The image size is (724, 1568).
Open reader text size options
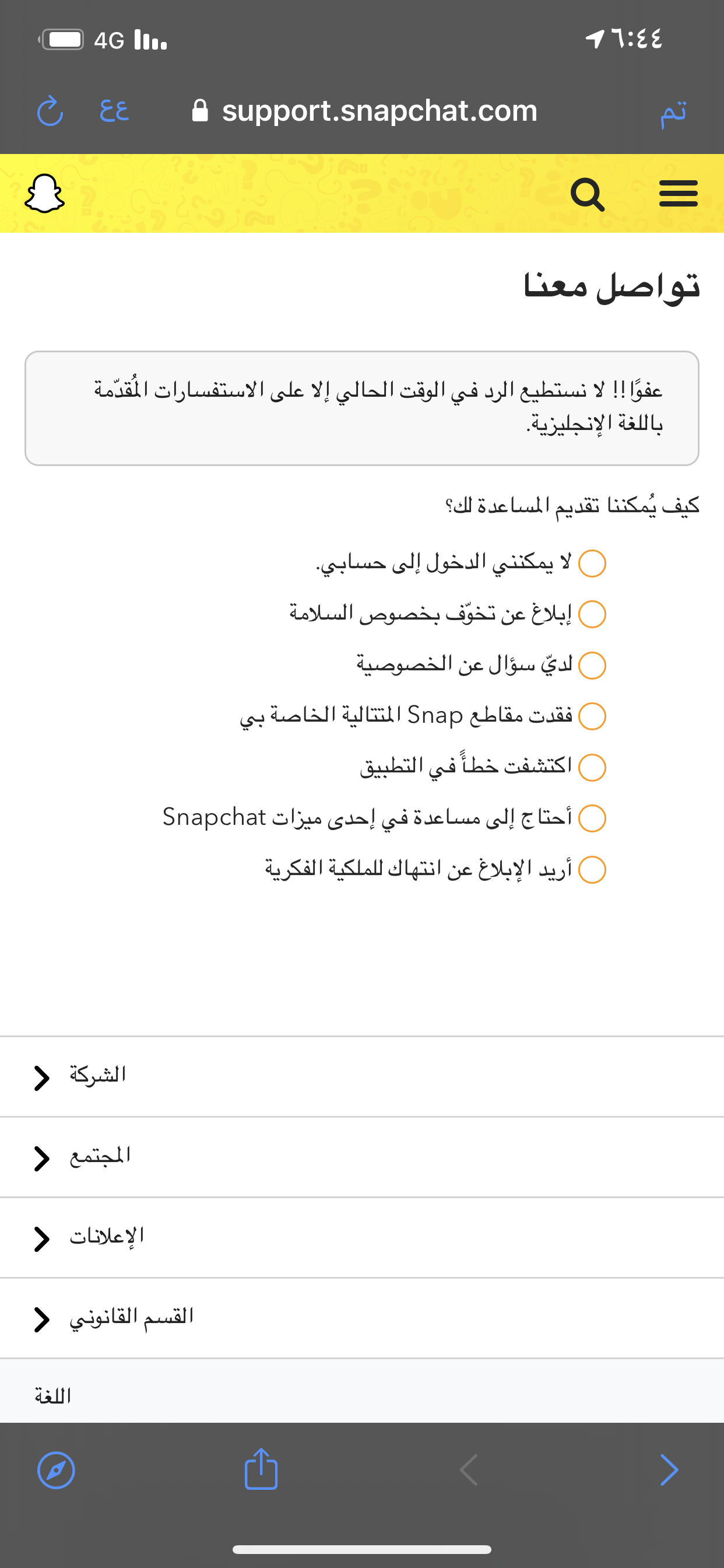tap(114, 111)
